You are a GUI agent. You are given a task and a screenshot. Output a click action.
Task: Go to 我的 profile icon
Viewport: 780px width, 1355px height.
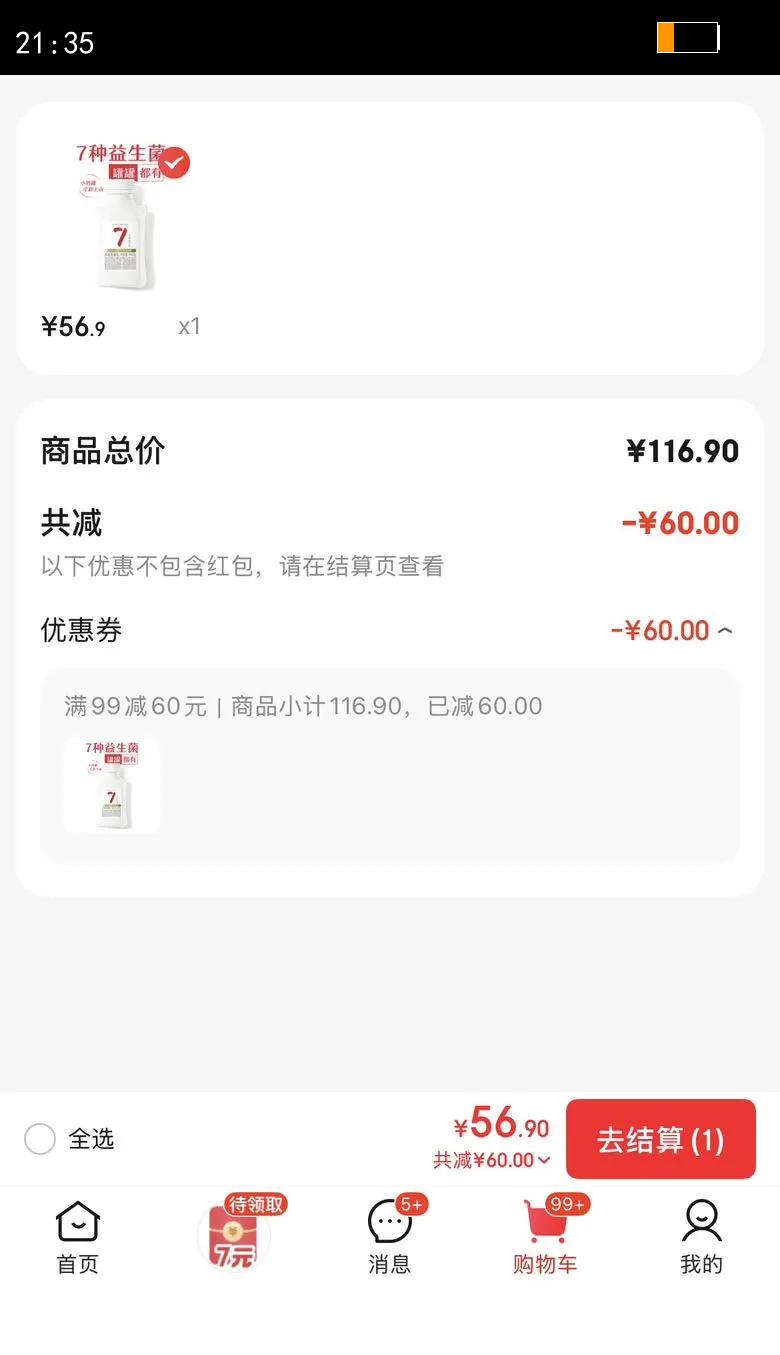tap(701, 1221)
